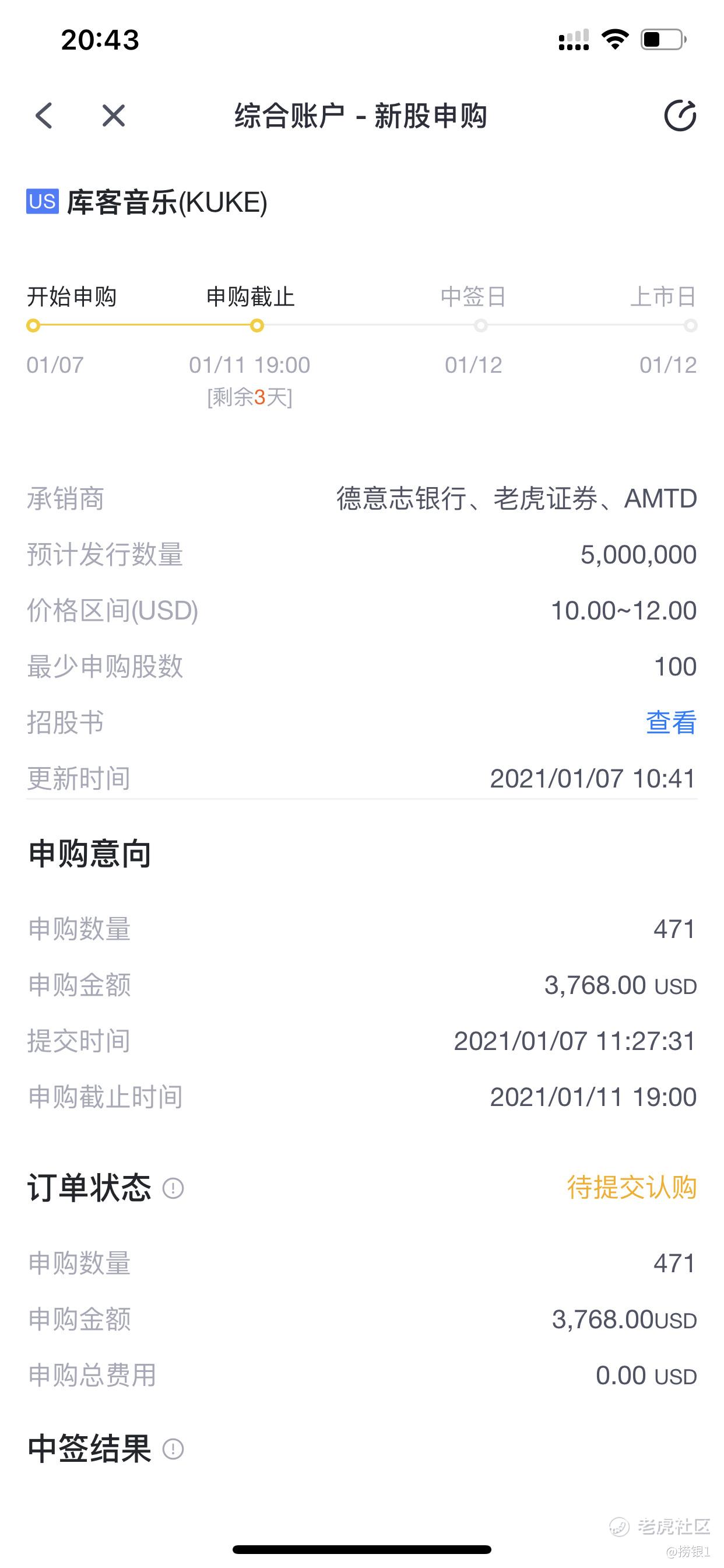
Task: Tap the info icon next to 订单状态
Action: [173, 1188]
